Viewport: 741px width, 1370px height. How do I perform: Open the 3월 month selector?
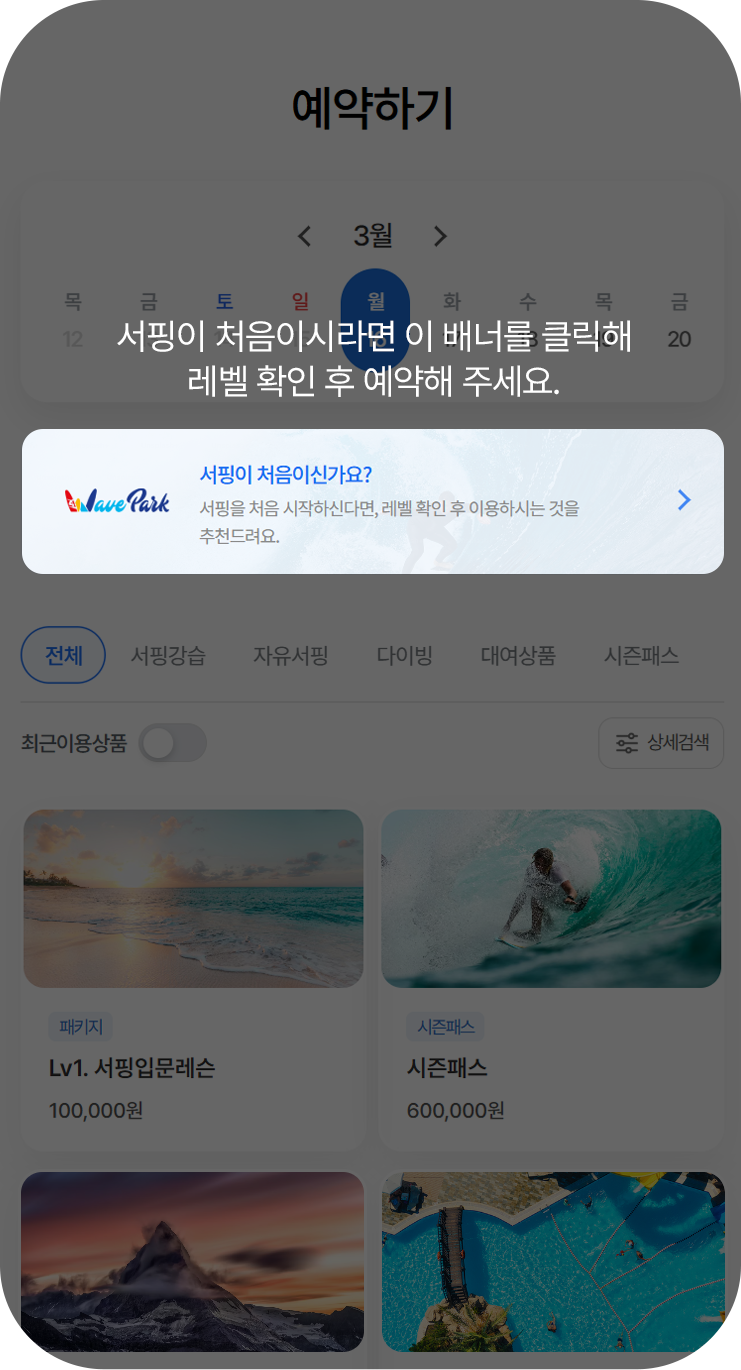(x=372, y=236)
